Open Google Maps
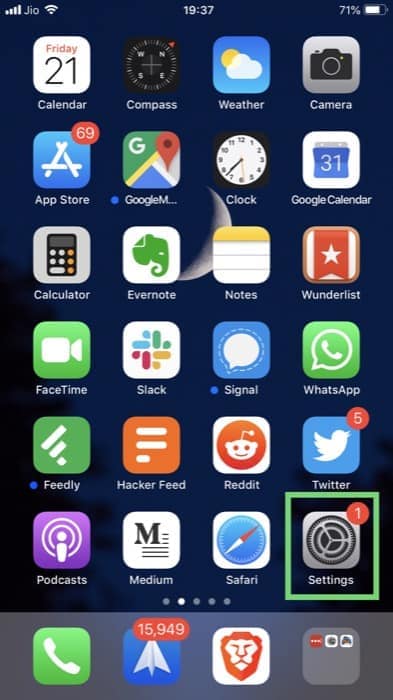The height and width of the screenshot is (700, 393). (151, 160)
